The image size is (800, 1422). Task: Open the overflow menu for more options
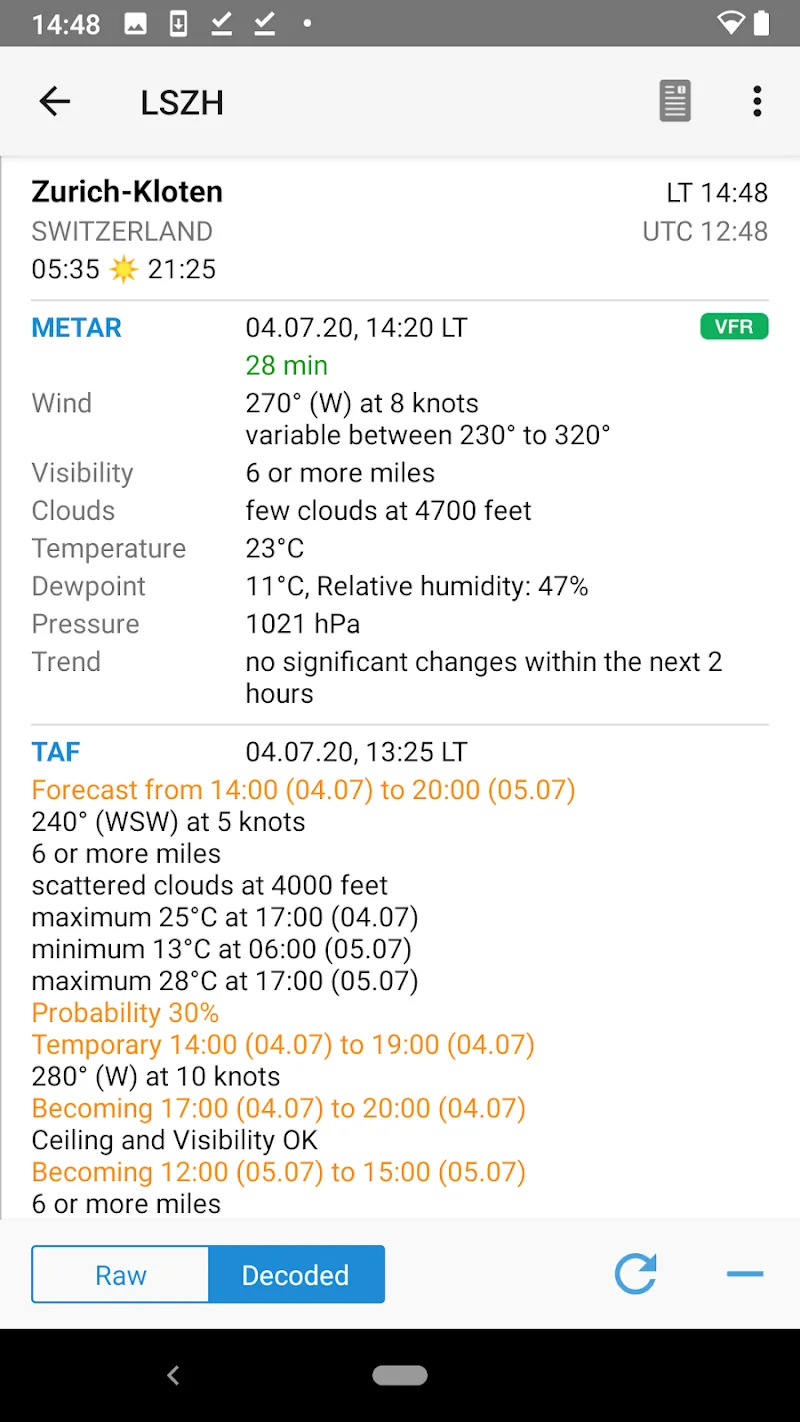757,100
